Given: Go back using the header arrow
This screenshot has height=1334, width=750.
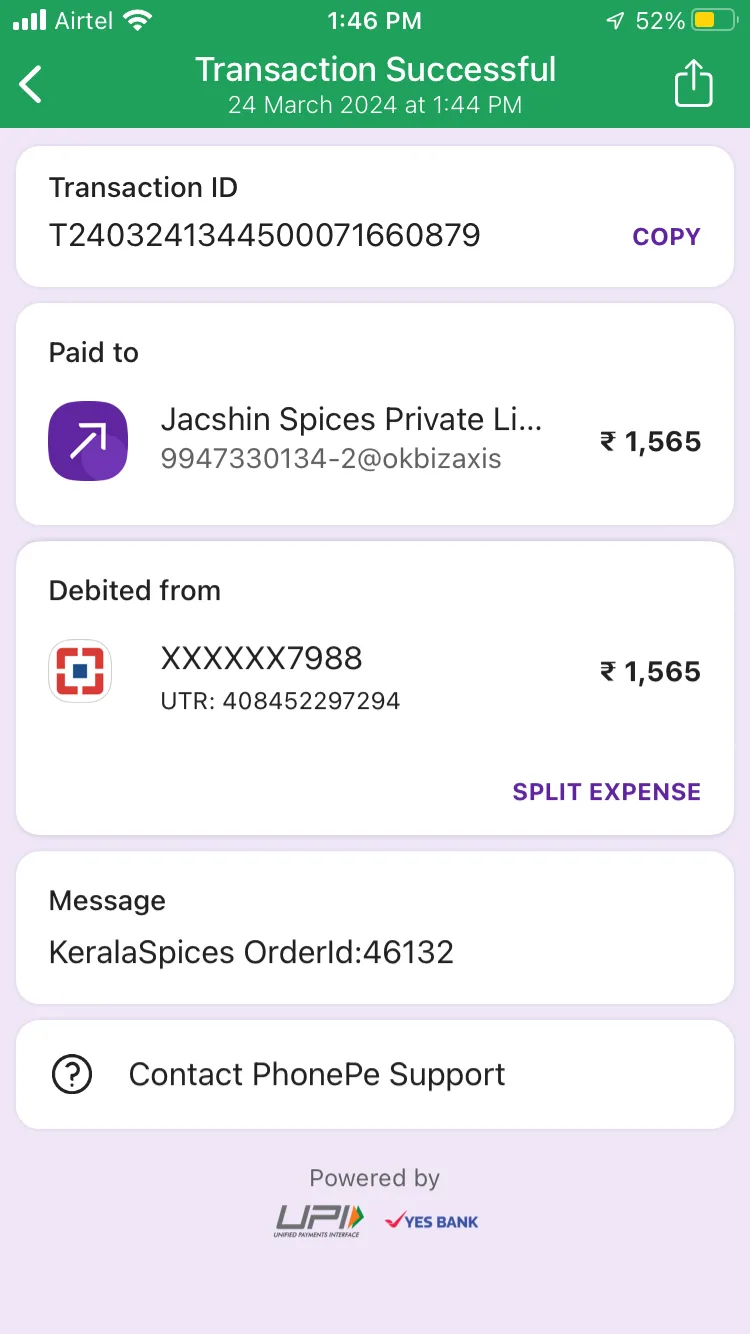Looking at the screenshot, I should tap(32, 84).
